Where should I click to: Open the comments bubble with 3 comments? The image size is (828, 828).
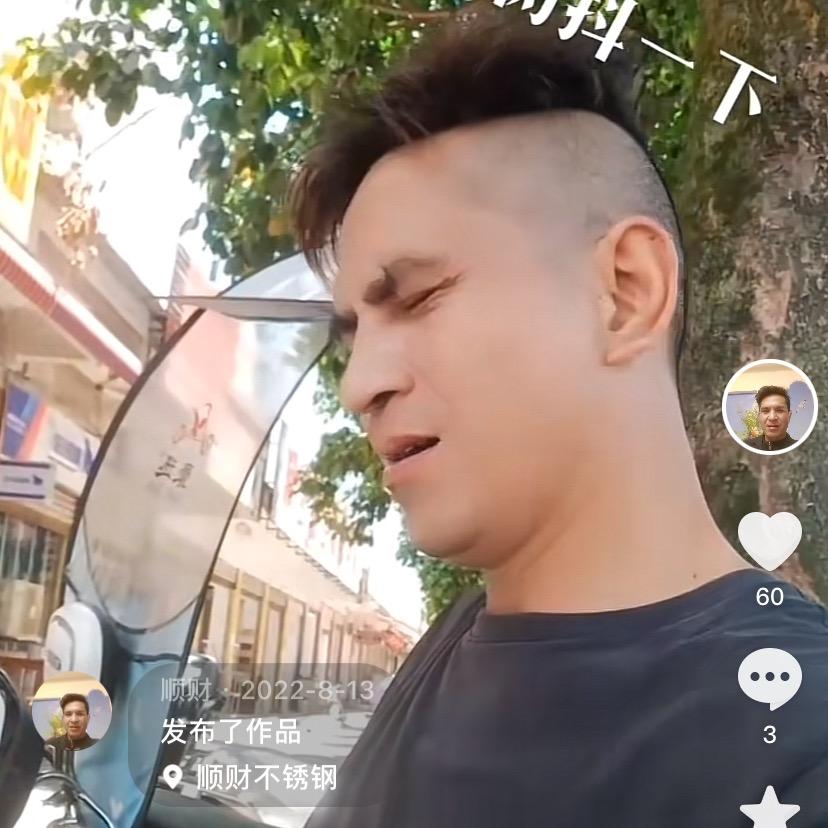(x=769, y=679)
